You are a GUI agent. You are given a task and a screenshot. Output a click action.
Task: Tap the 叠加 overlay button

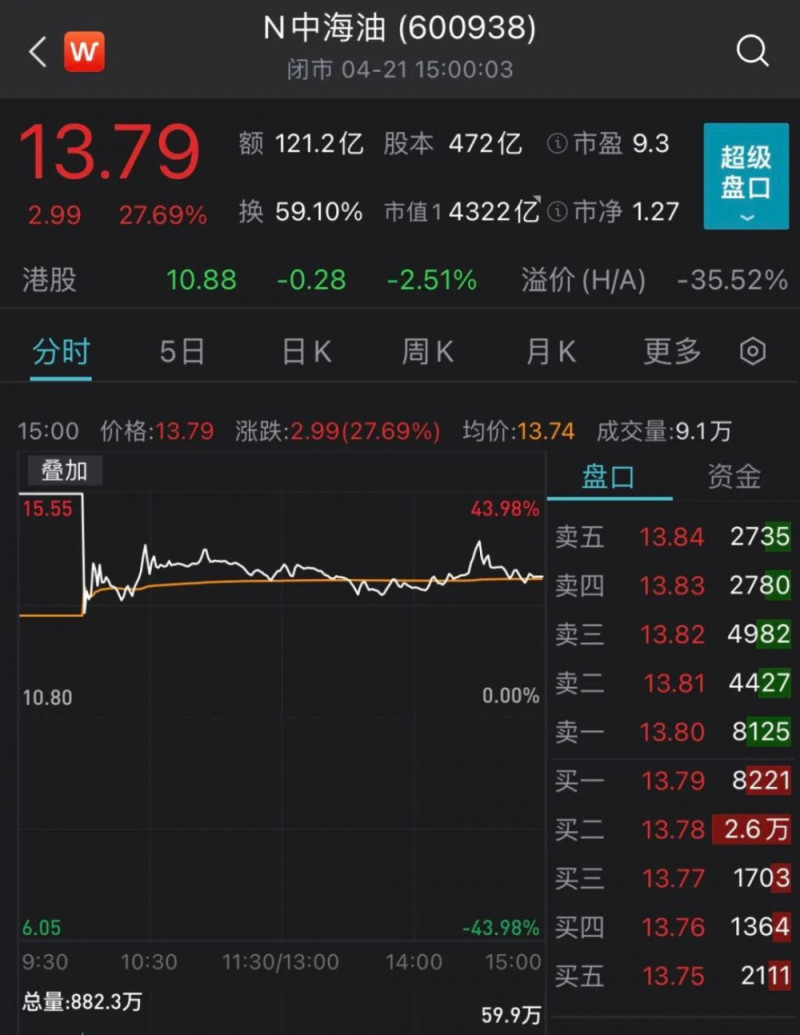[x=64, y=471]
